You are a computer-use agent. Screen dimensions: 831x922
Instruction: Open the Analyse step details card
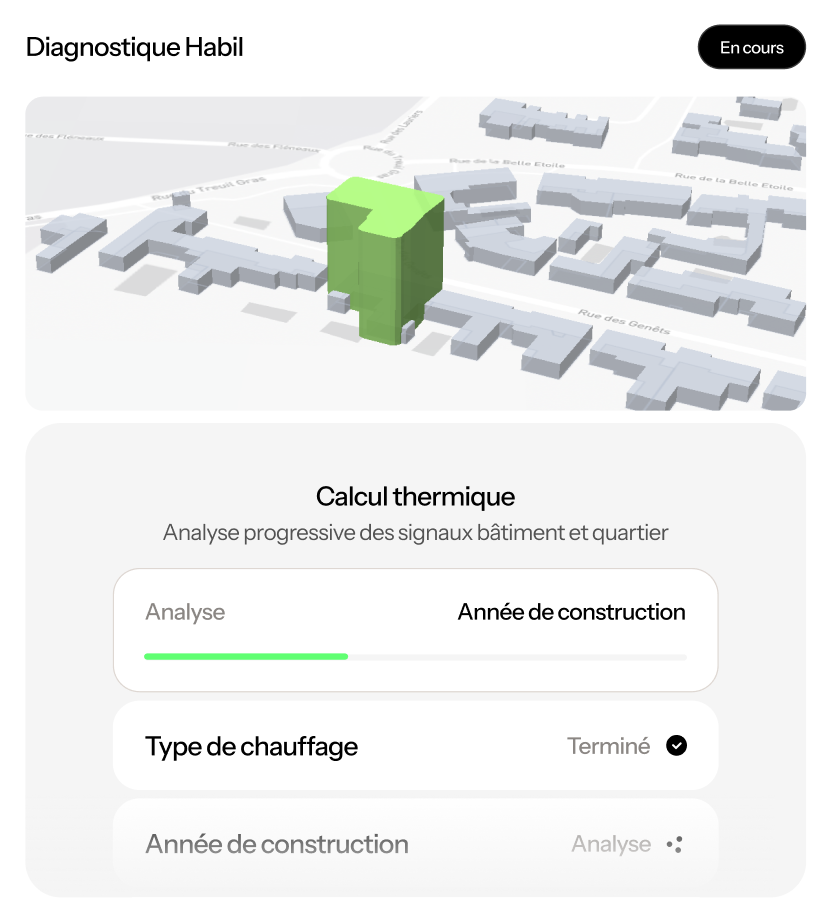415,629
